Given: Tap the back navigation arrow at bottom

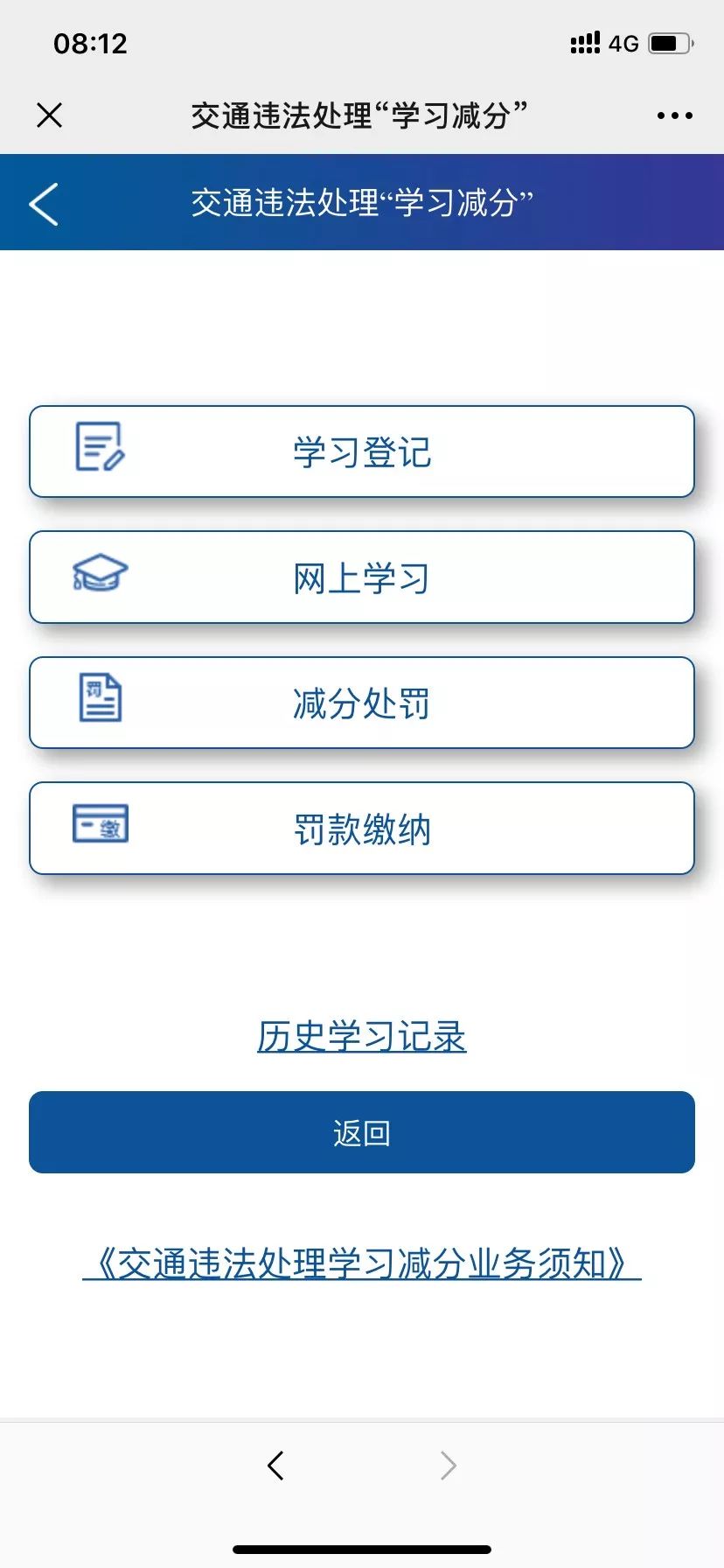Looking at the screenshot, I should pos(276,1466).
